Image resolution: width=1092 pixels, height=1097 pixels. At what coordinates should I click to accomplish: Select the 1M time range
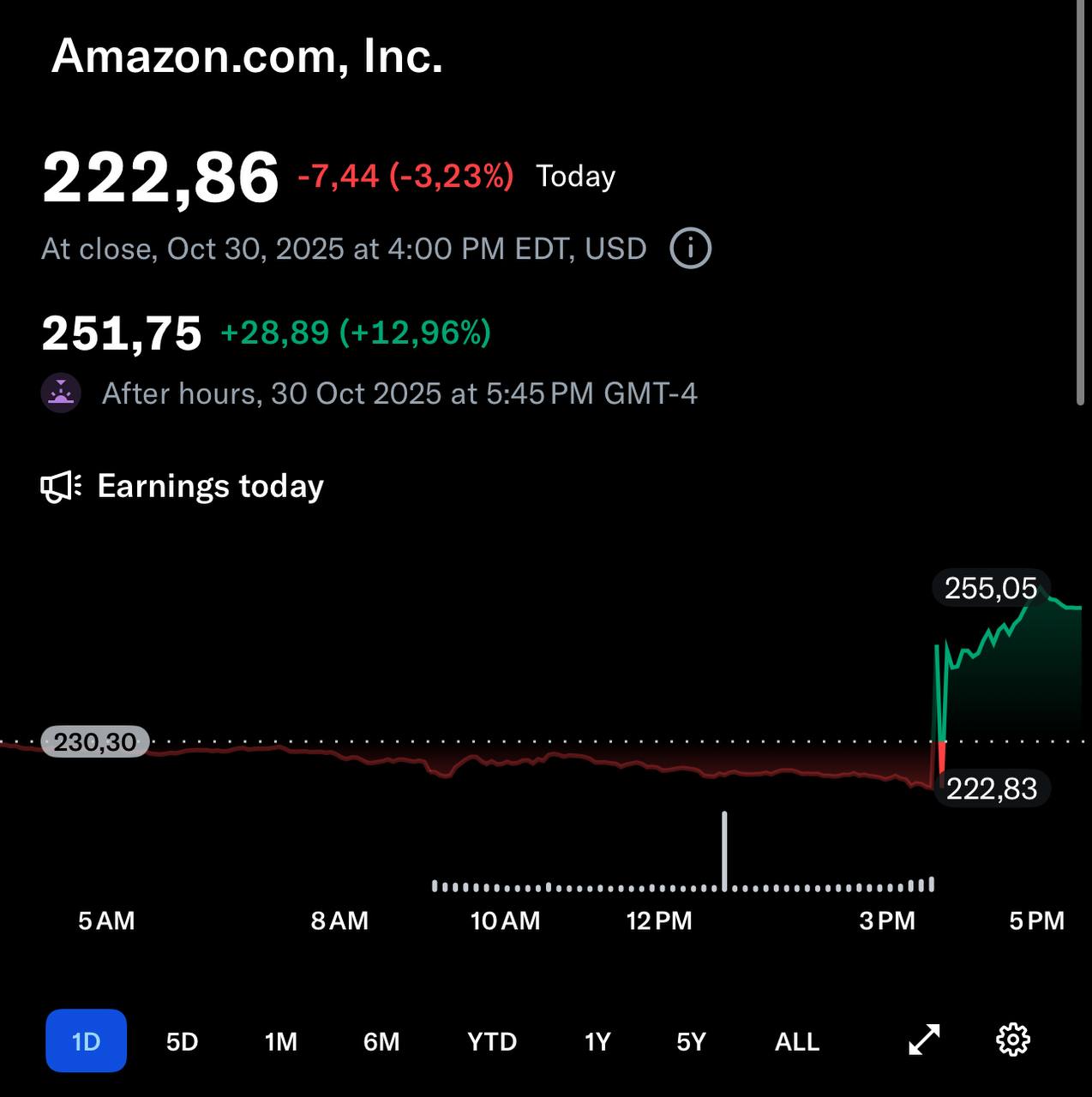(x=281, y=1041)
